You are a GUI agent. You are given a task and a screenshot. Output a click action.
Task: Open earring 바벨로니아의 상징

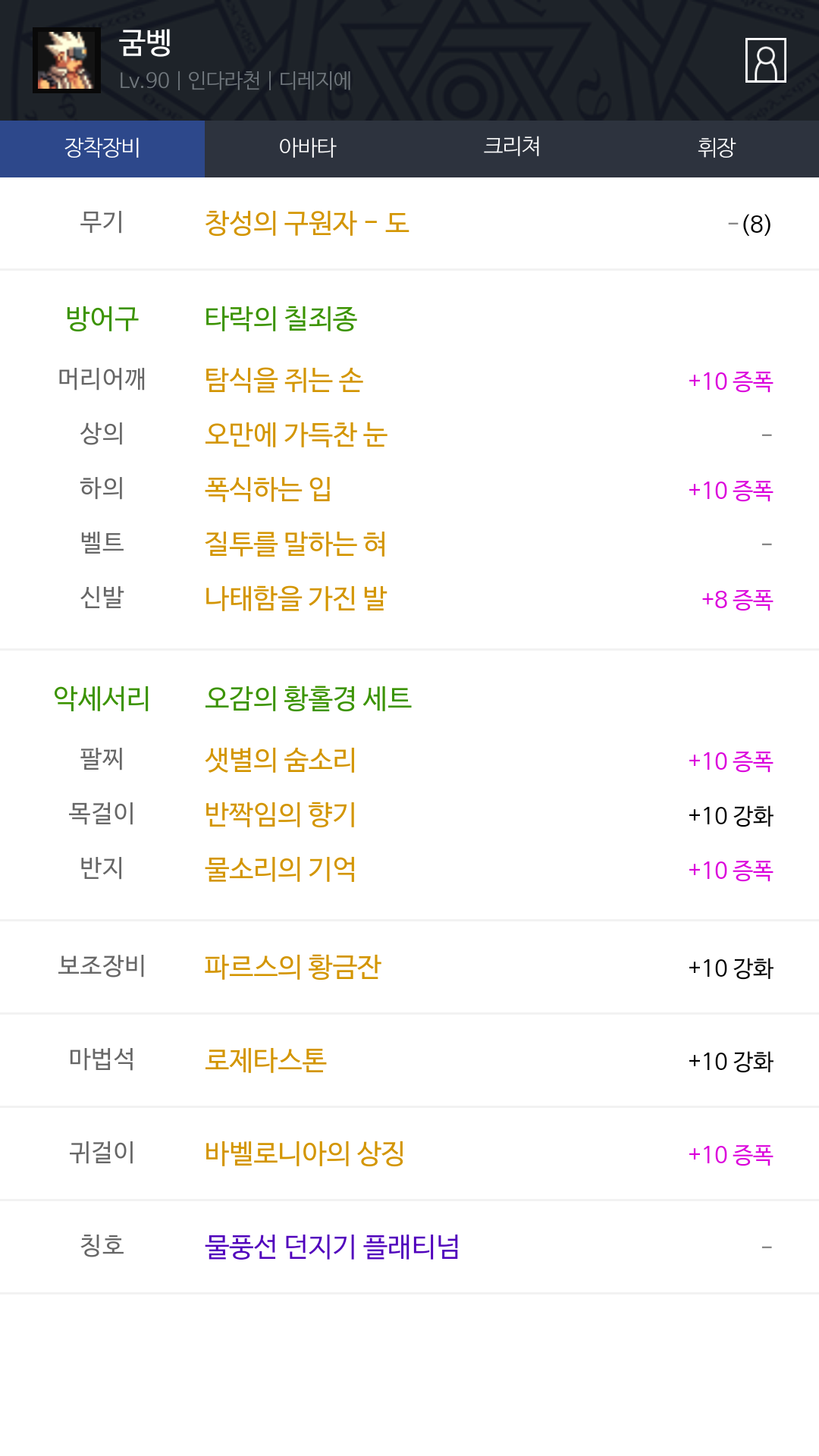click(305, 1153)
